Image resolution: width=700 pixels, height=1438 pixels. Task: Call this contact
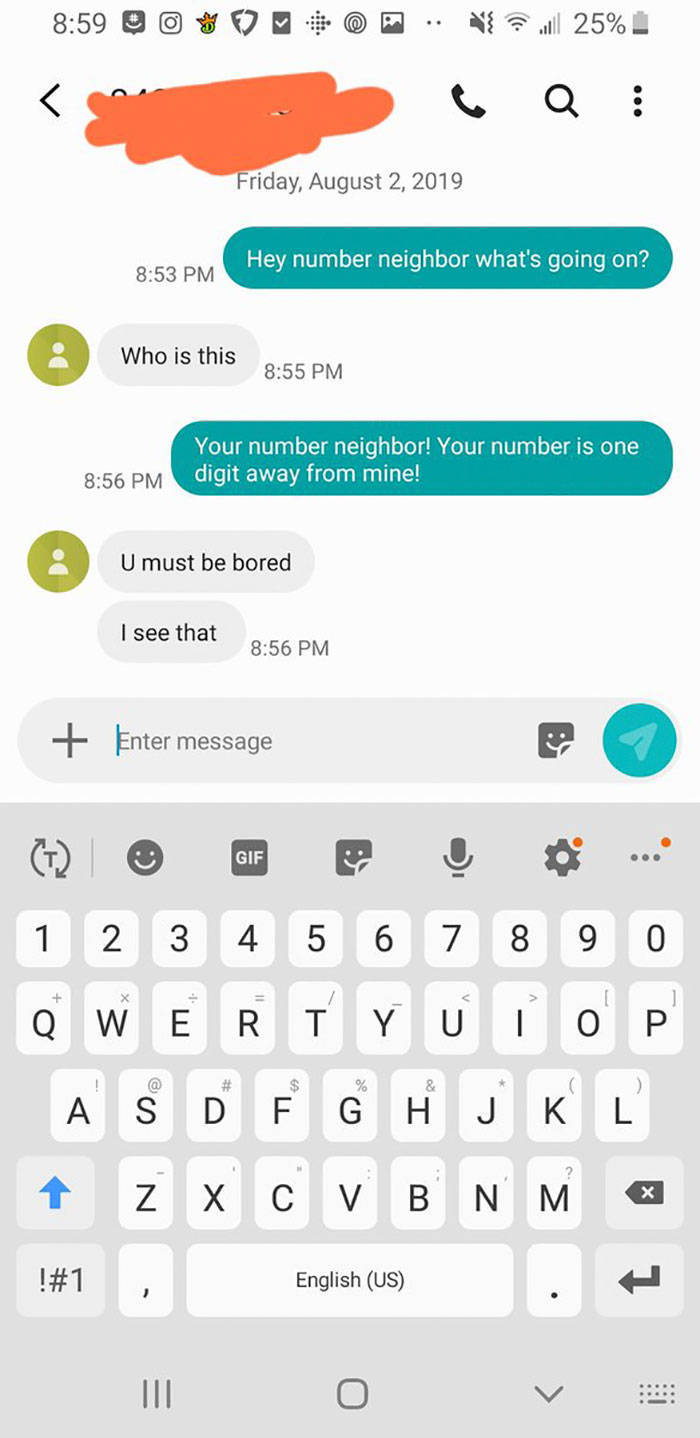tap(467, 100)
